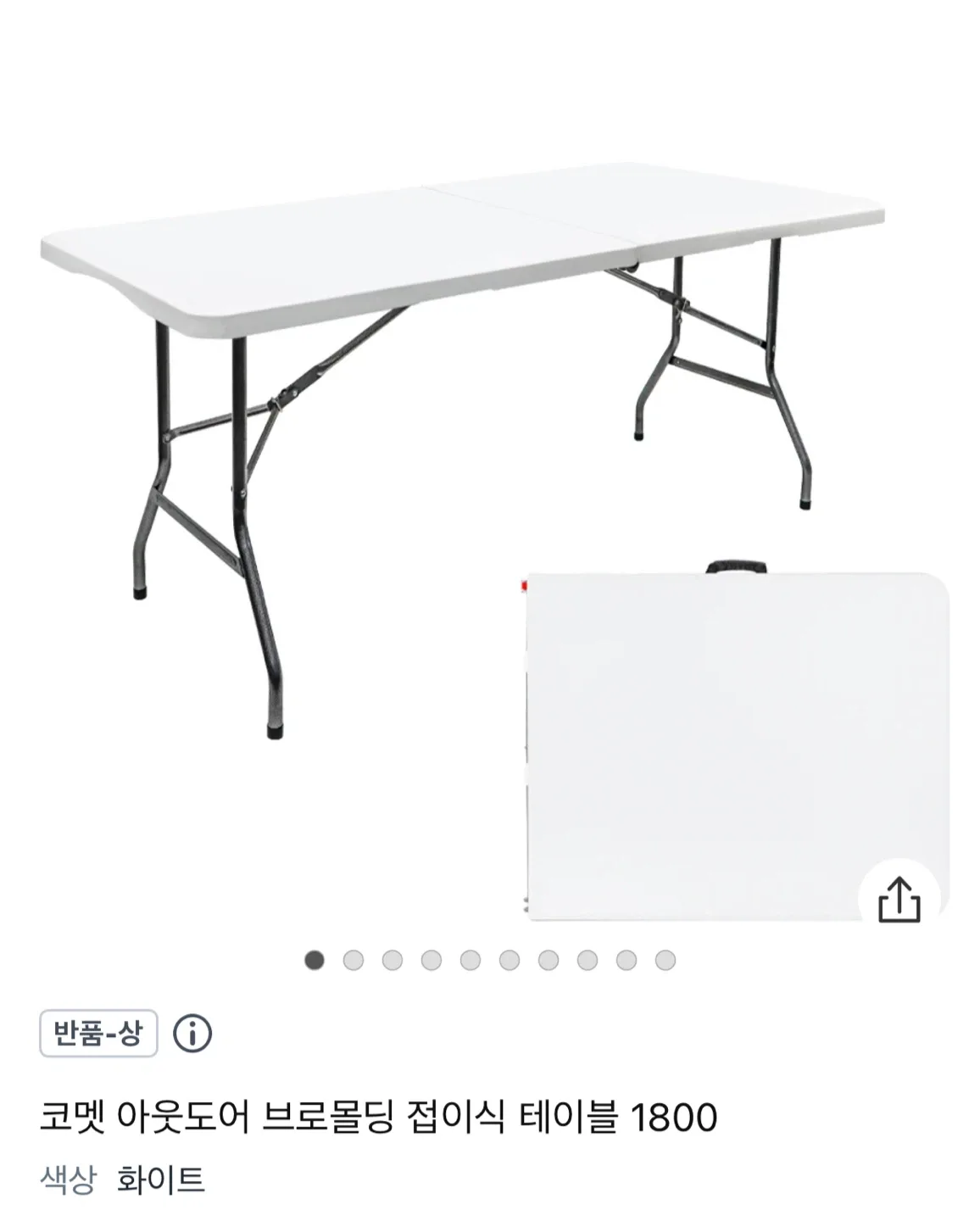This screenshot has width=980, height=1221.
Task: Tap the 반품-상 condition badge
Action: pyautogui.click(x=98, y=1033)
